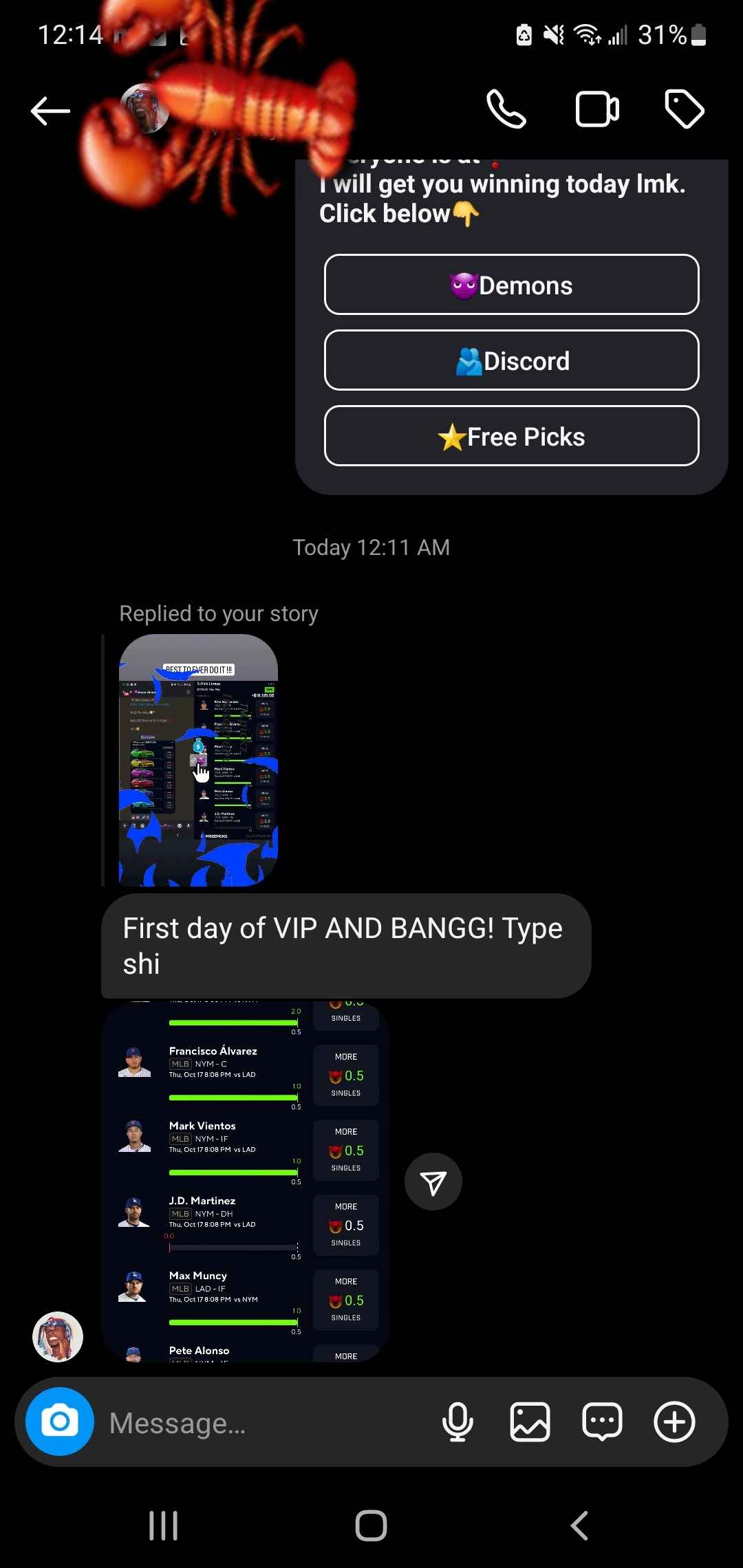
Task: Start a voice call
Action: click(506, 109)
